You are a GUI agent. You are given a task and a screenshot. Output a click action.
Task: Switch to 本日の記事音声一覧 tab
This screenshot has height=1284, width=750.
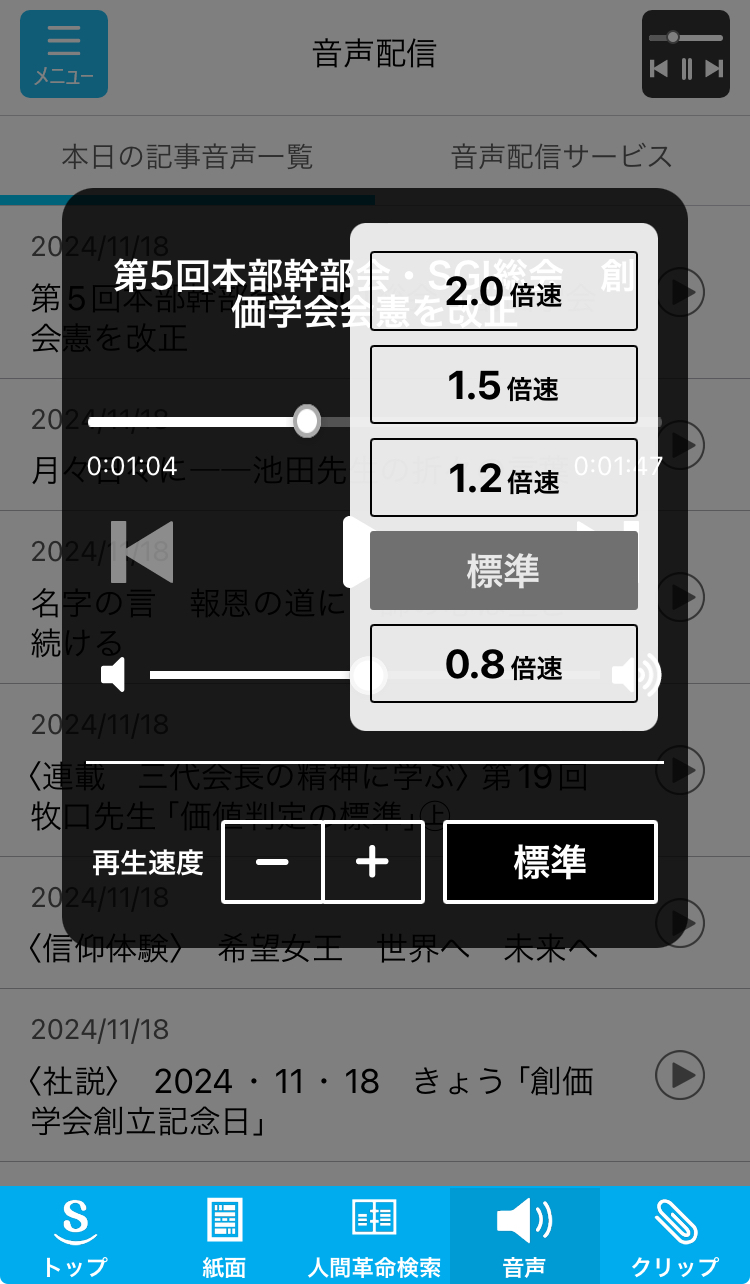[187, 157]
